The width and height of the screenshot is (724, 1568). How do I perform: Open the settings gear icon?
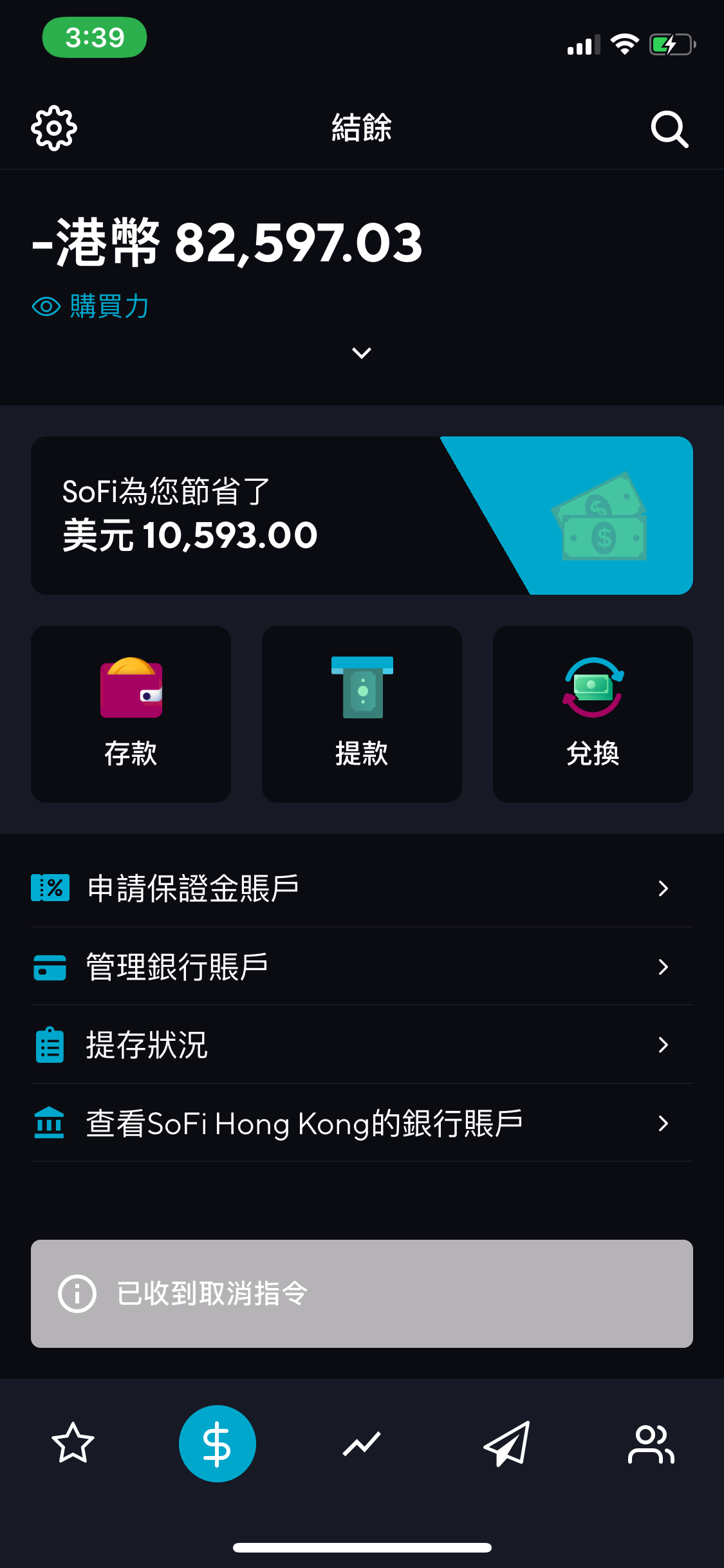53,127
